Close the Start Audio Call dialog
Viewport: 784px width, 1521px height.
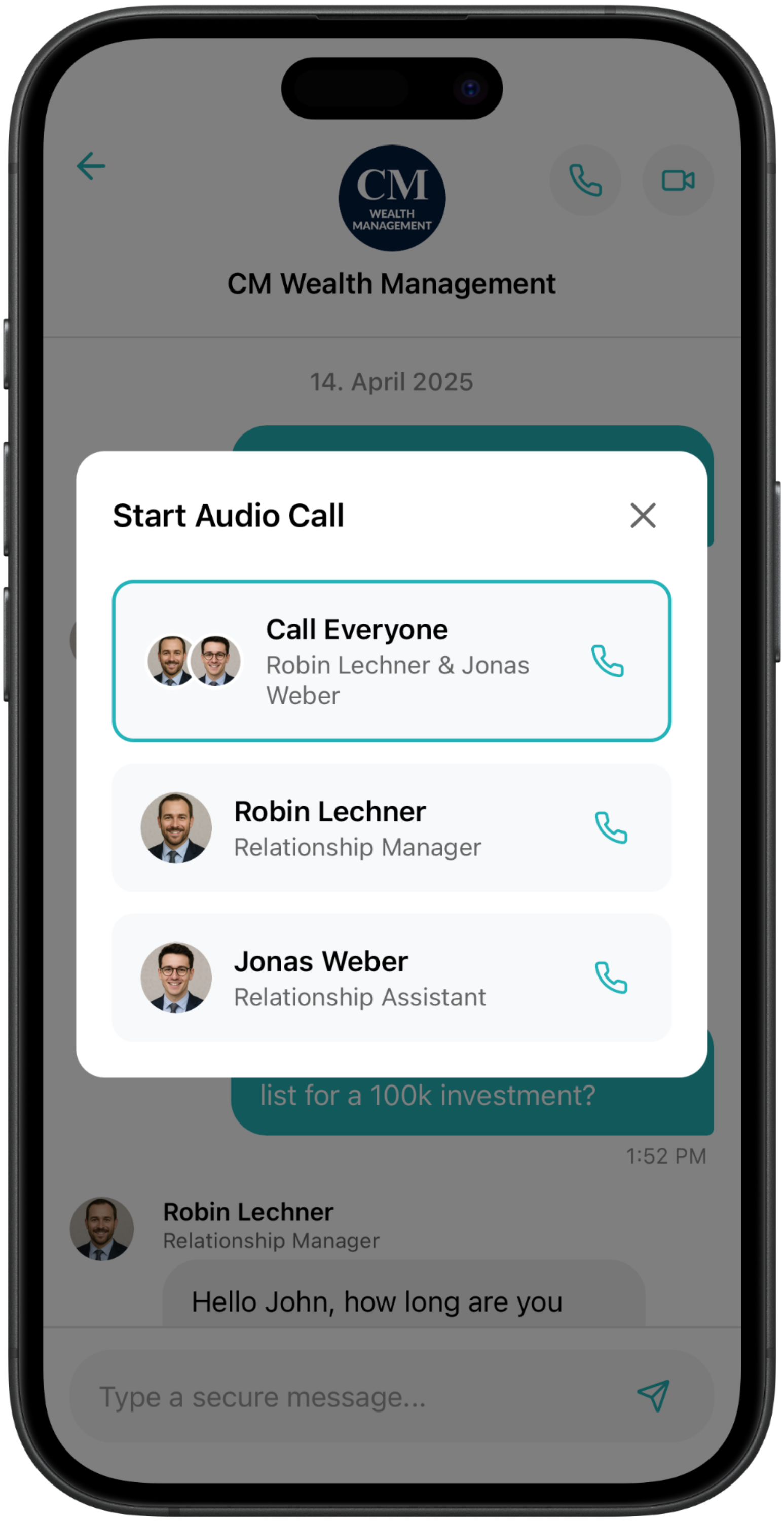[x=642, y=516]
